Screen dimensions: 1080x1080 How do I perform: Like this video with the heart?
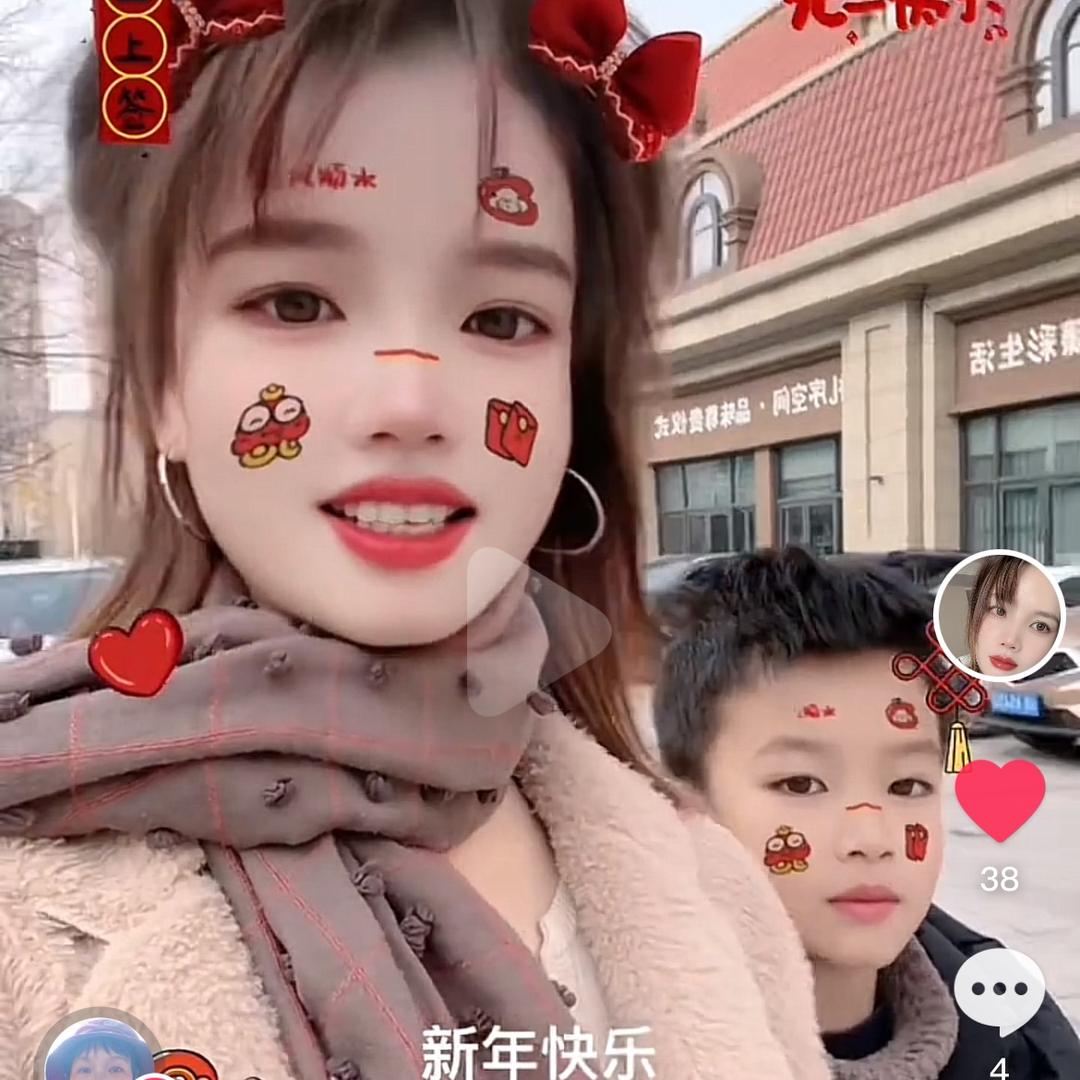pyautogui.click(x=1000, y=800)
